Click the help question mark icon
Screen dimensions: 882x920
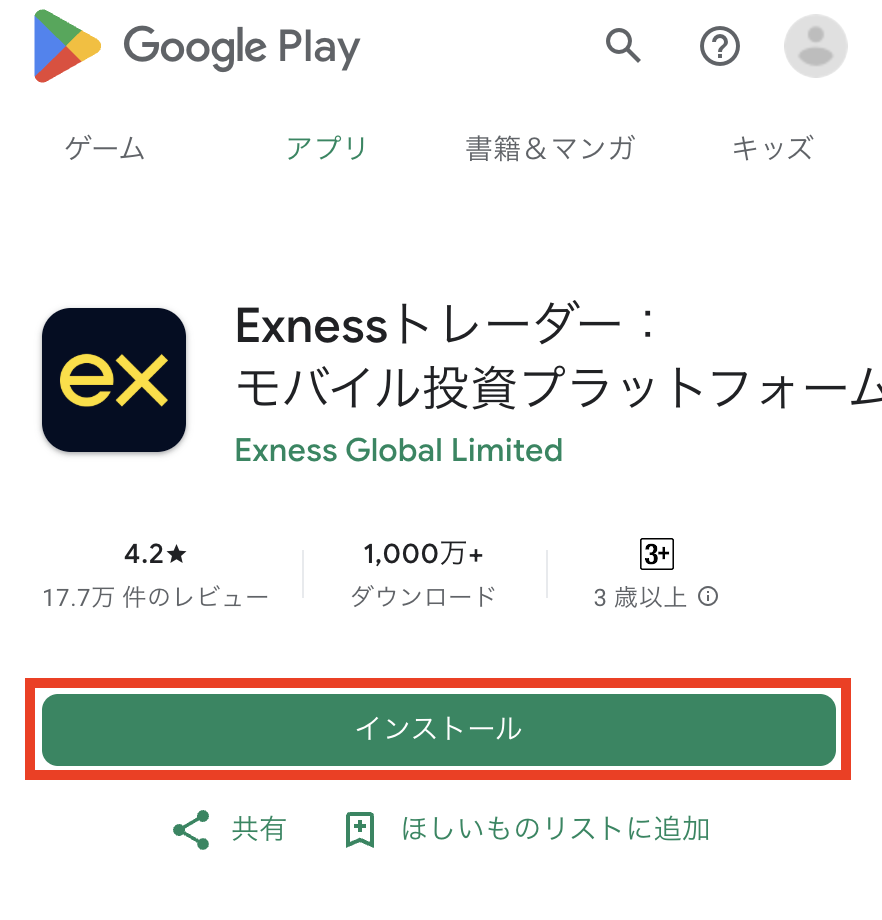[x=719, y=46]
